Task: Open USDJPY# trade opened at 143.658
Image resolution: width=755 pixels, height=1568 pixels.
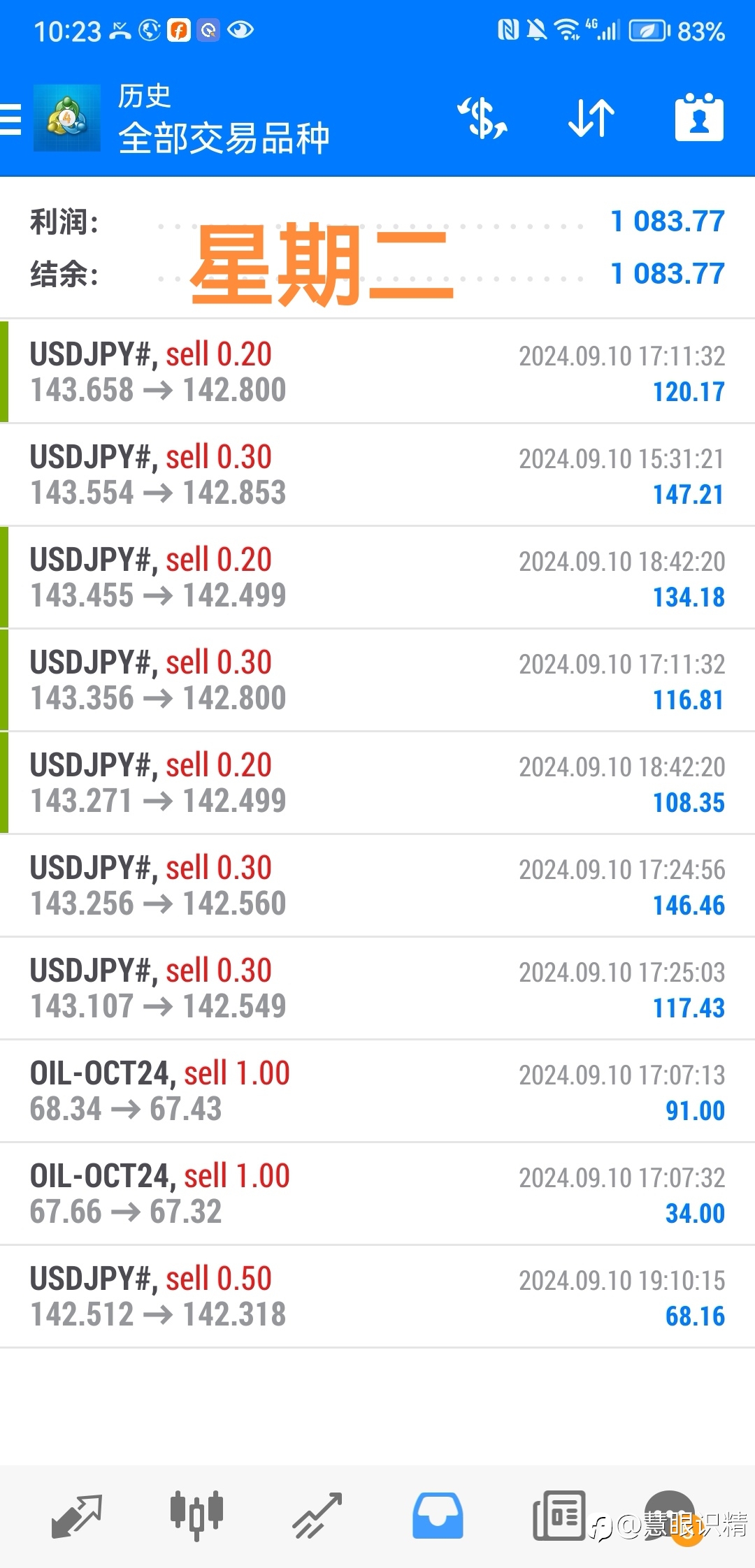Action: (377, 372)
